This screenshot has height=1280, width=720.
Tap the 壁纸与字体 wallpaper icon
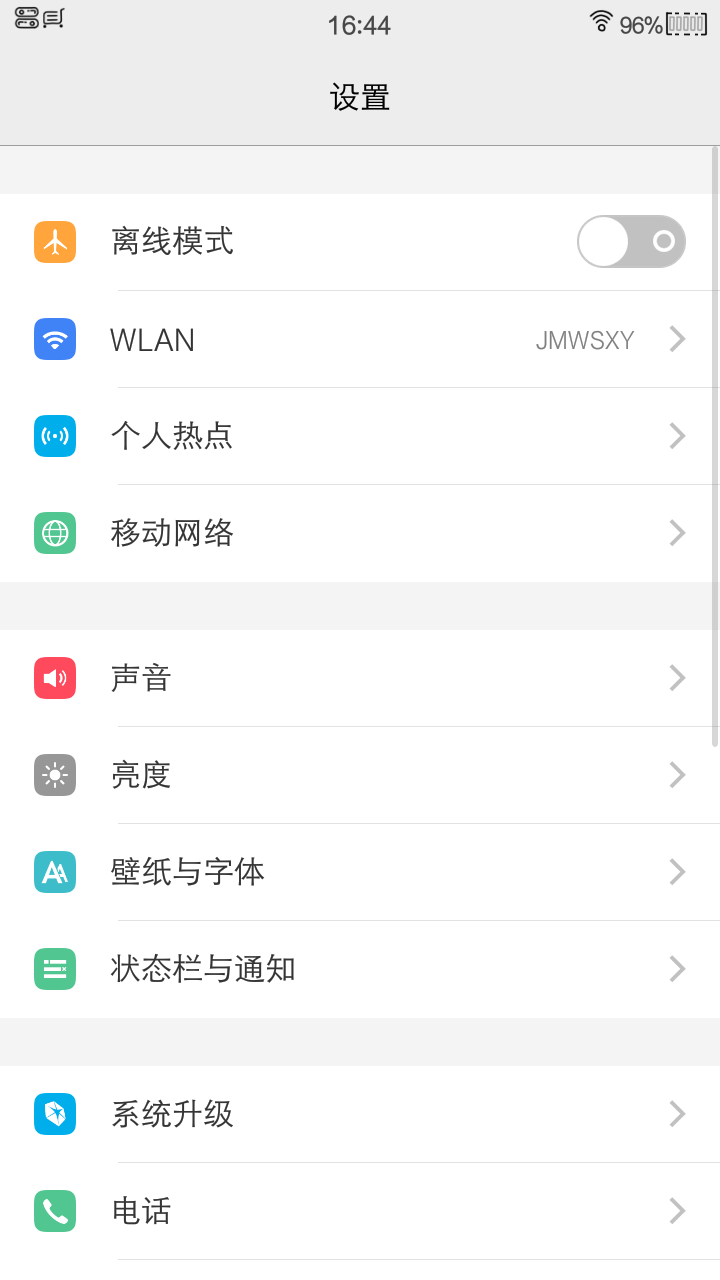54,871
